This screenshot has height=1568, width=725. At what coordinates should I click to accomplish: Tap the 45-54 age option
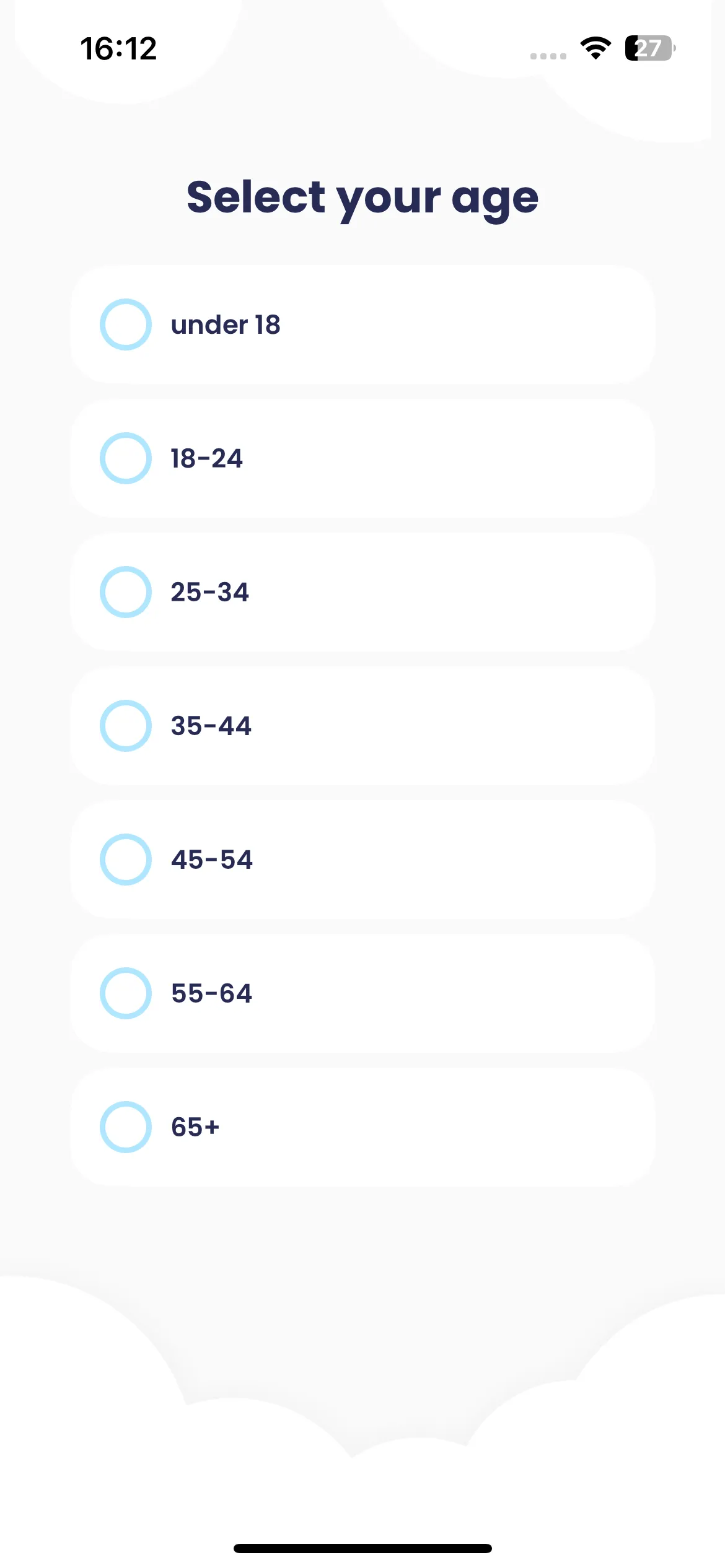coord(362,860)
